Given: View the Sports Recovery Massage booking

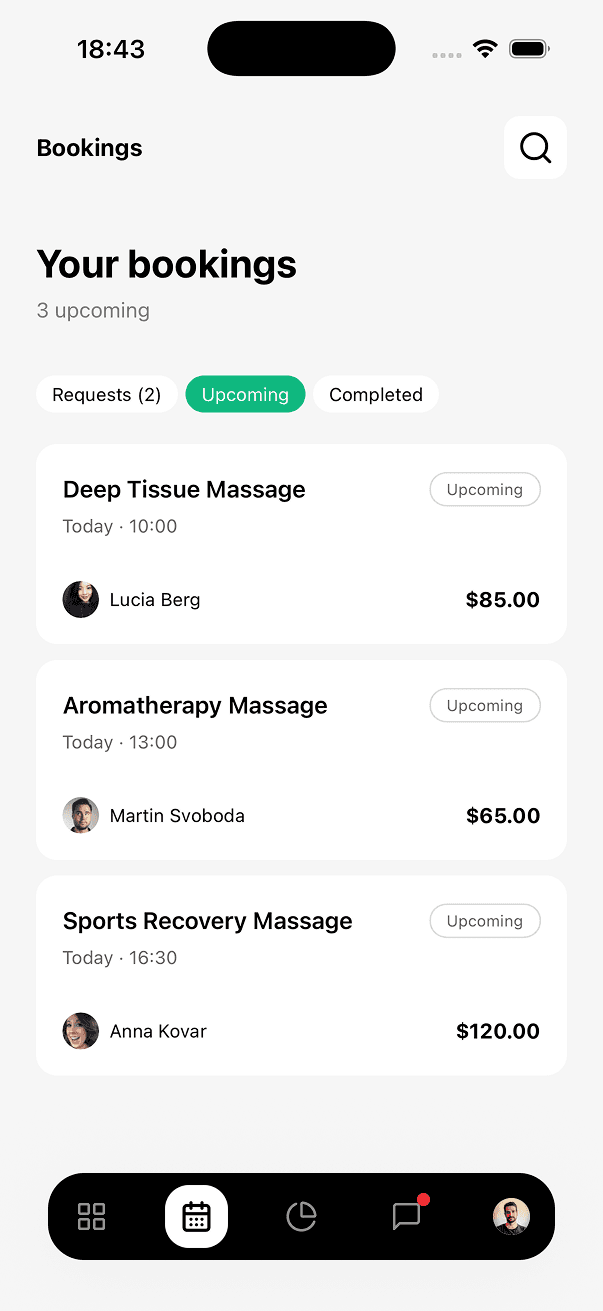Looking at the screenshot, I should click(x=301, y=976).
